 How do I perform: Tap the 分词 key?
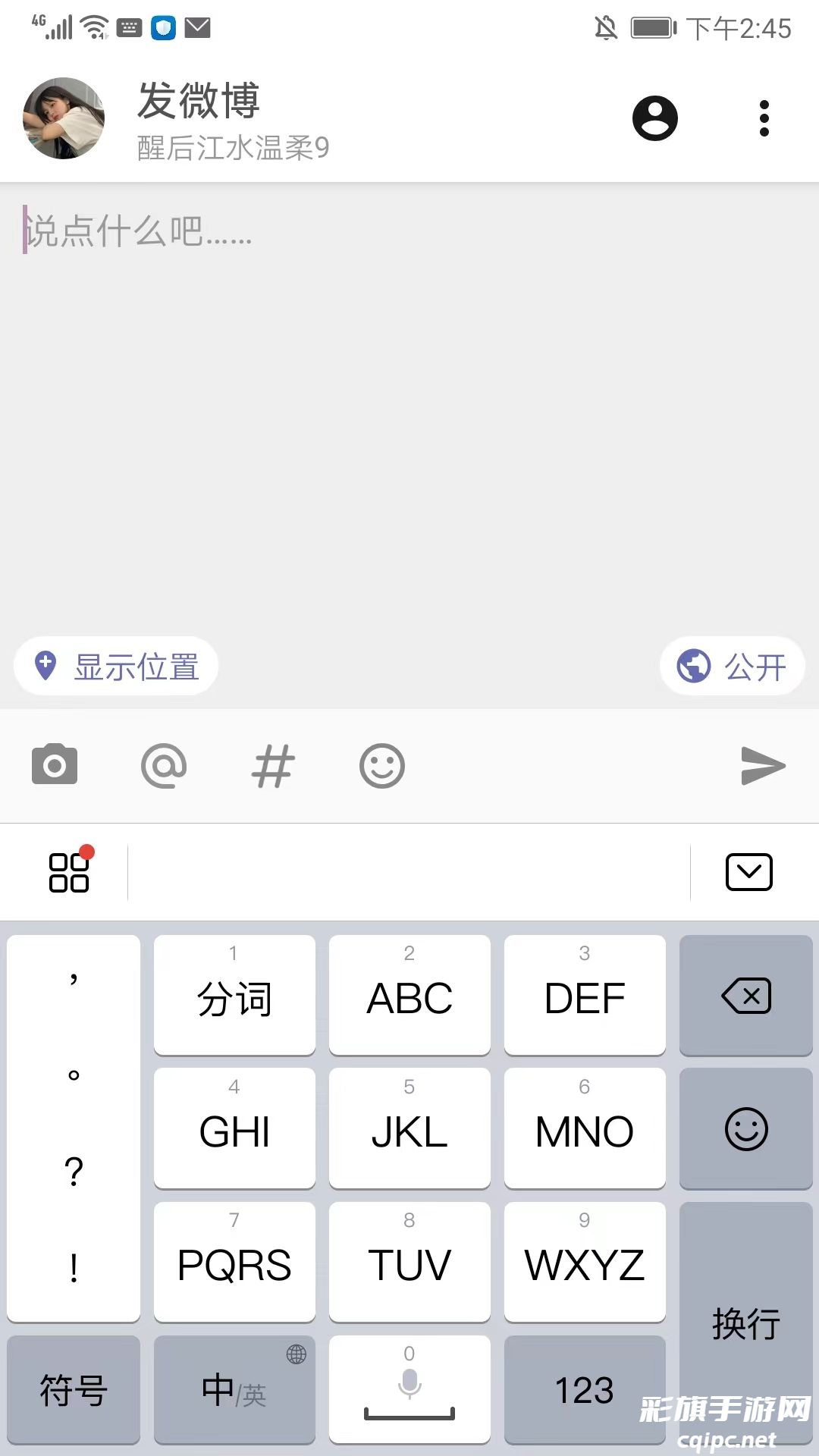pyautogui.click(x=234, y=996)
